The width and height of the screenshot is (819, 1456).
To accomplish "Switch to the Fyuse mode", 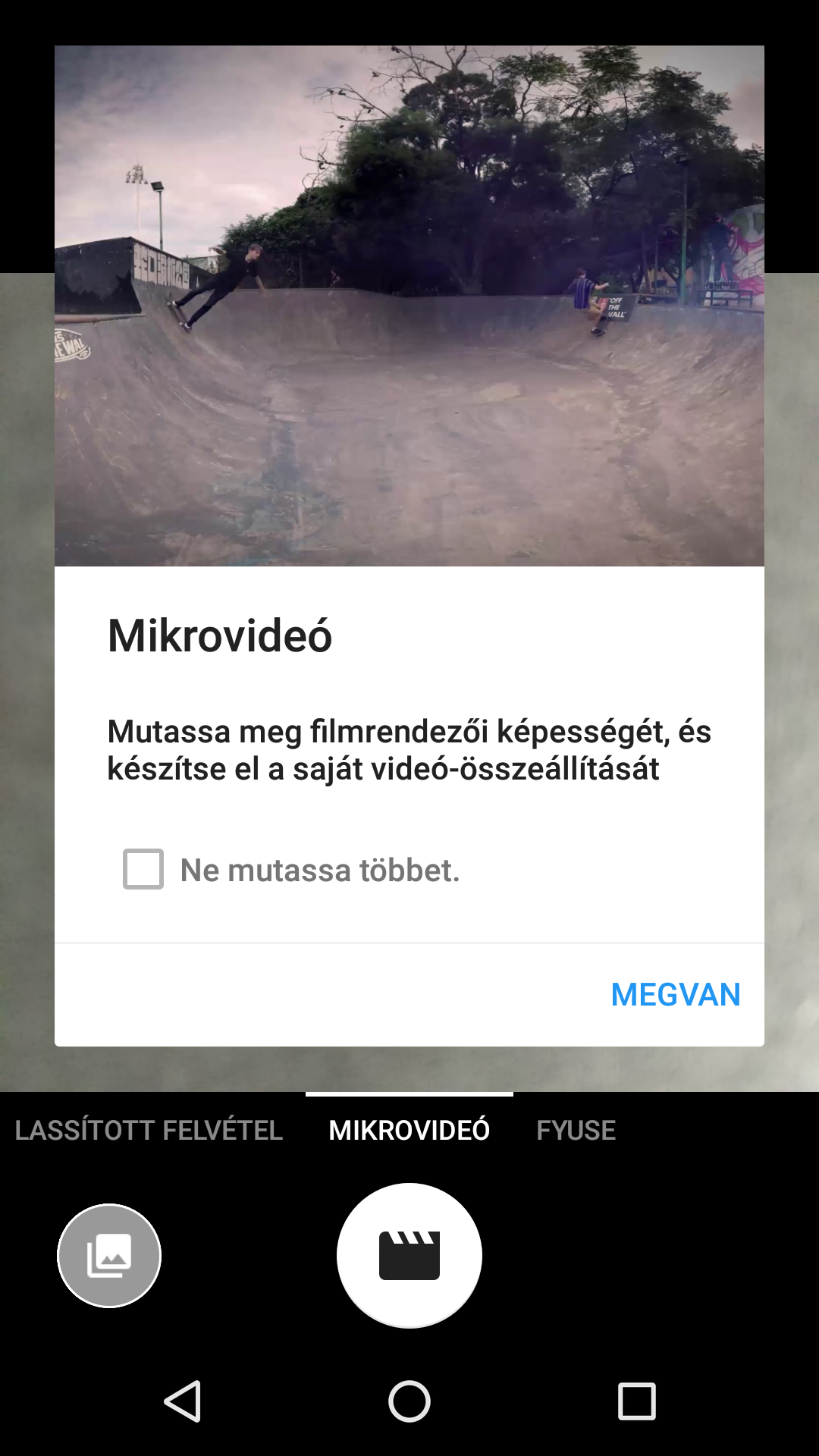I will click(576, 1130).
